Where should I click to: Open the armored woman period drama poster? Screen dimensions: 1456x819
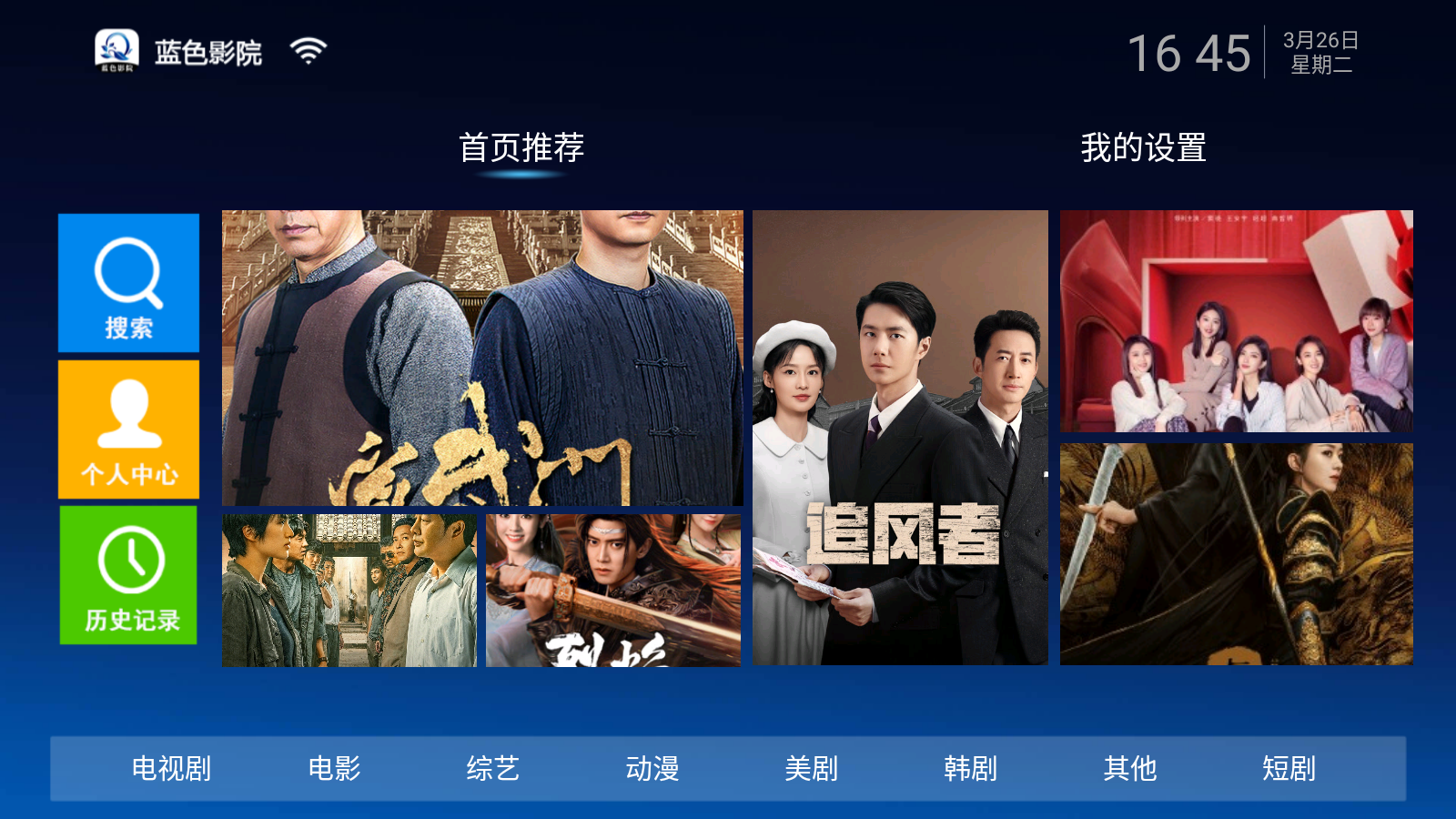click(x=1236, y=554)
